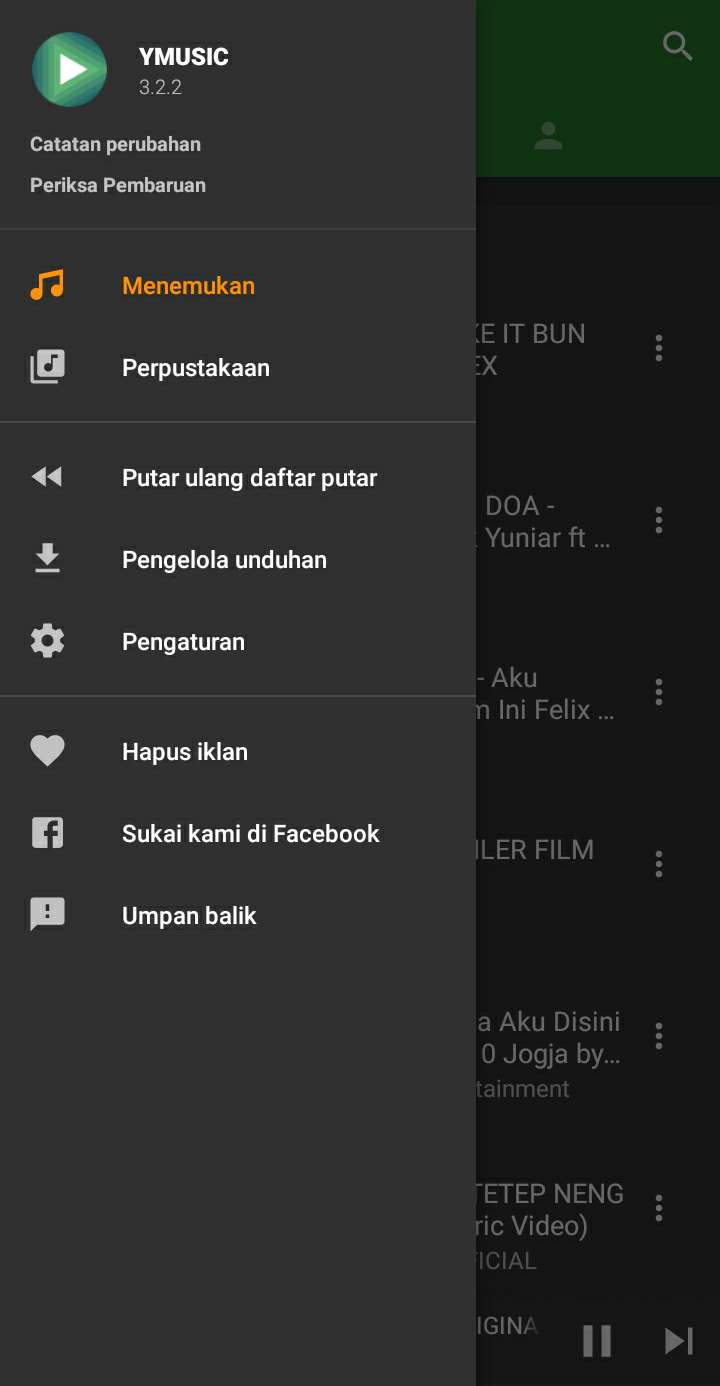Choose Hapus iklan to remove ads
The height and width of the screenshot is (1386, 720).
click(x=184, y=752)
